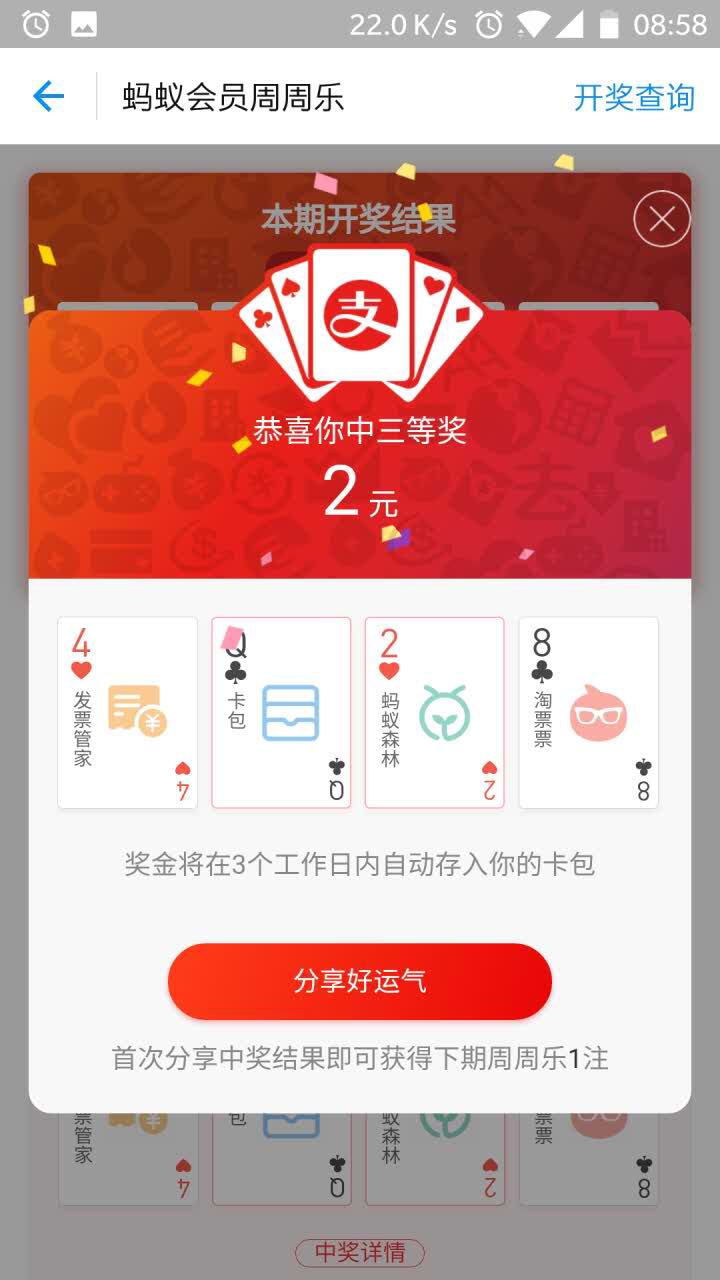Open the 卡包 Q of clubs card

(281, 712)
